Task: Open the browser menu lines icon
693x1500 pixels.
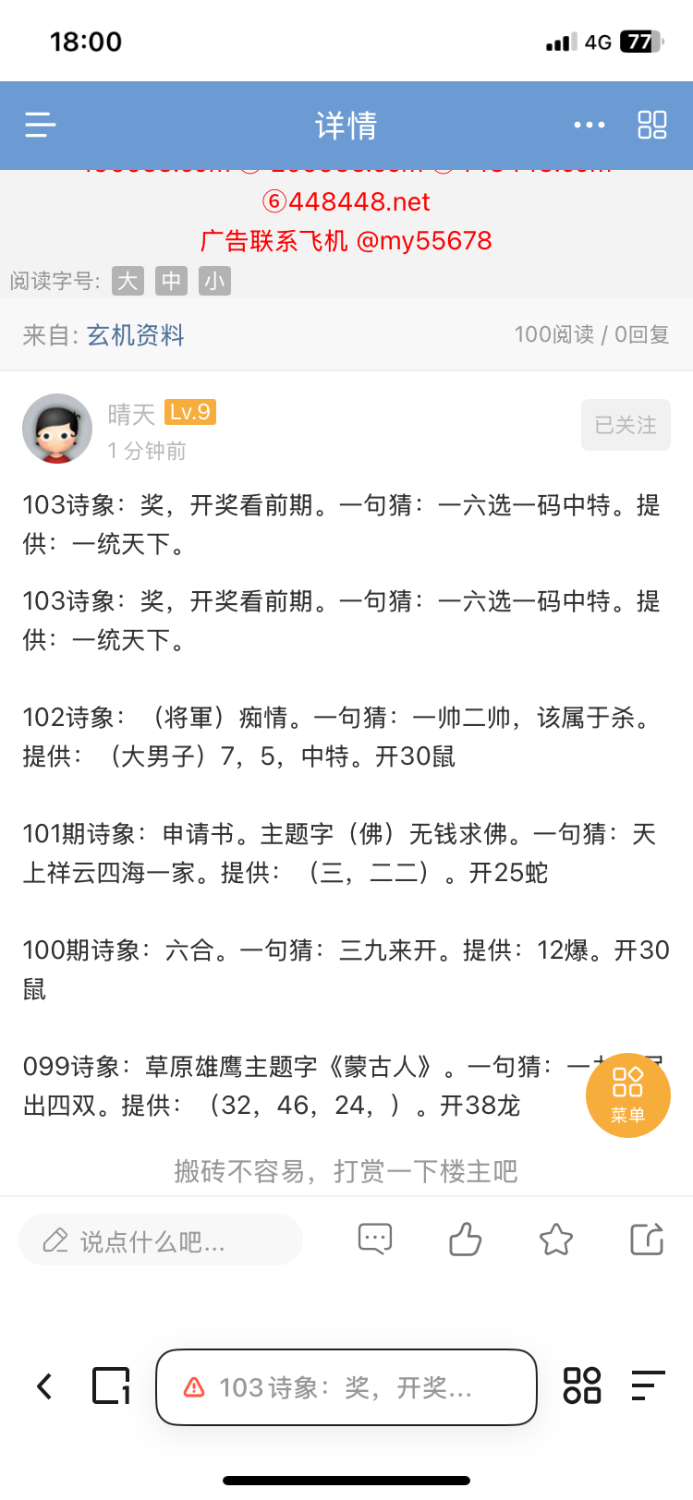Action: [648, 1387]
